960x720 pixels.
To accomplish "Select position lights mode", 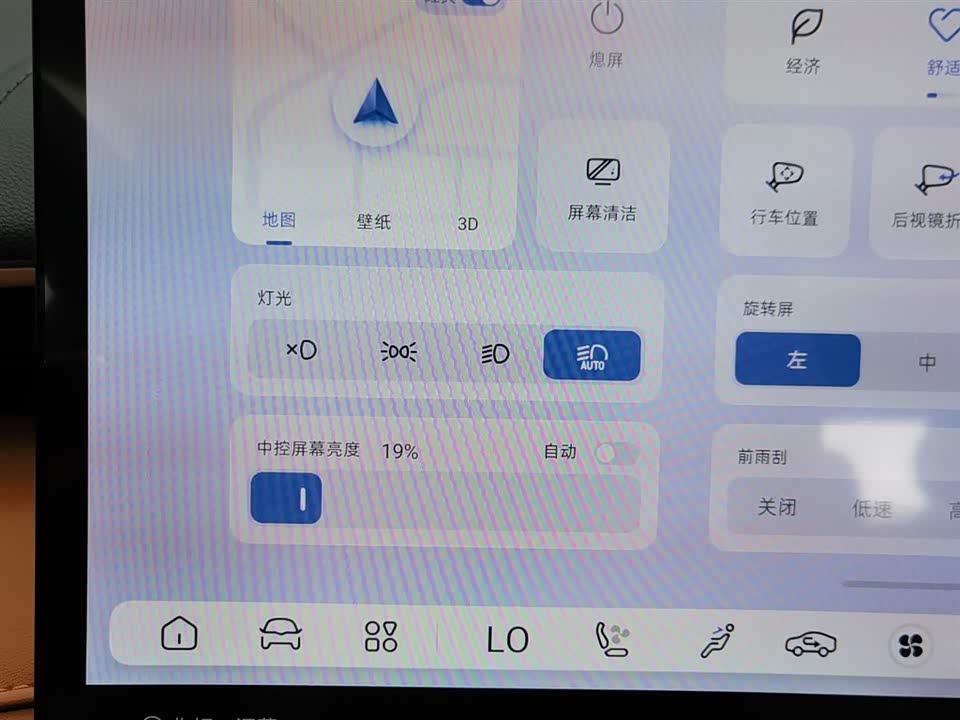I will click(399, 352).
